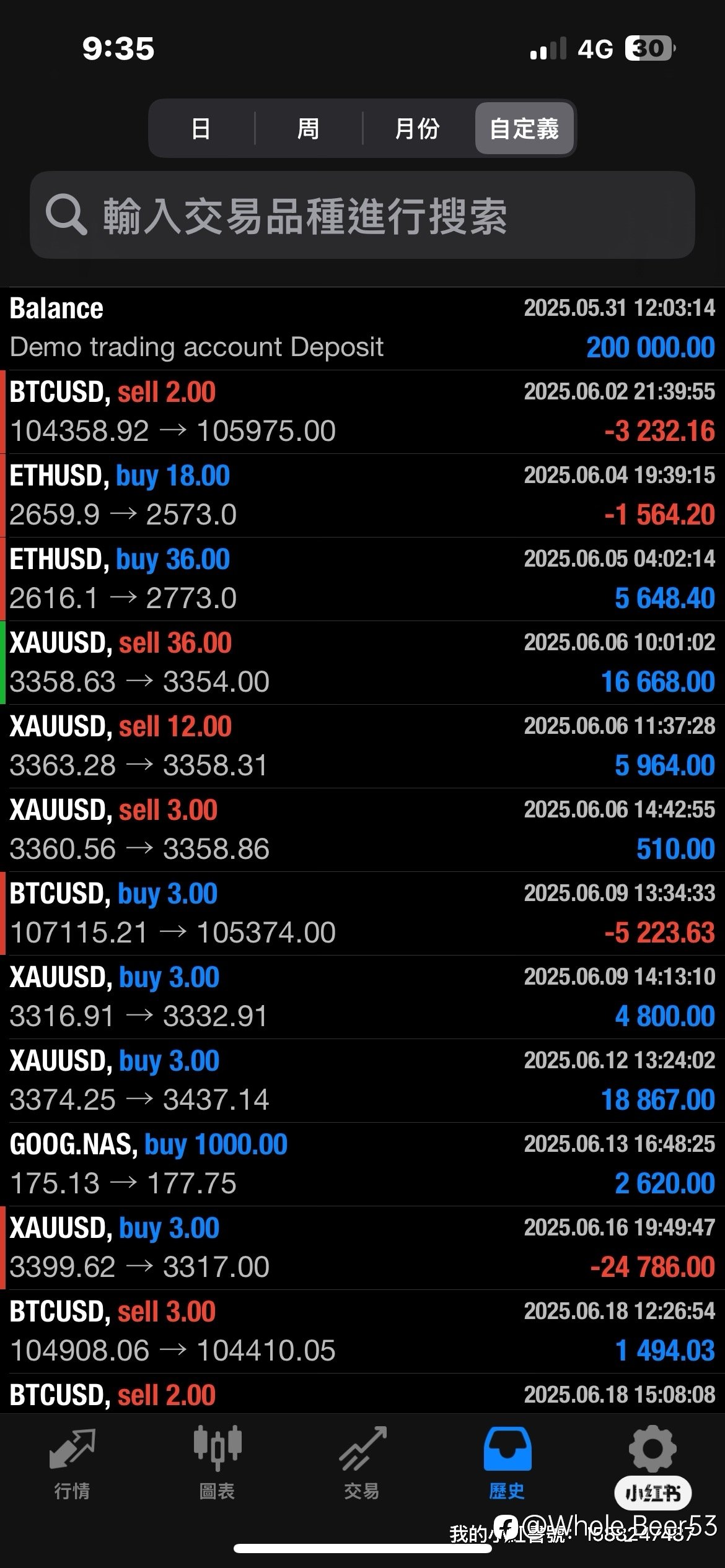View the XAUUSD sell 36.00 trade details
Screen dimensions: 725x1568
pos(362,663)
